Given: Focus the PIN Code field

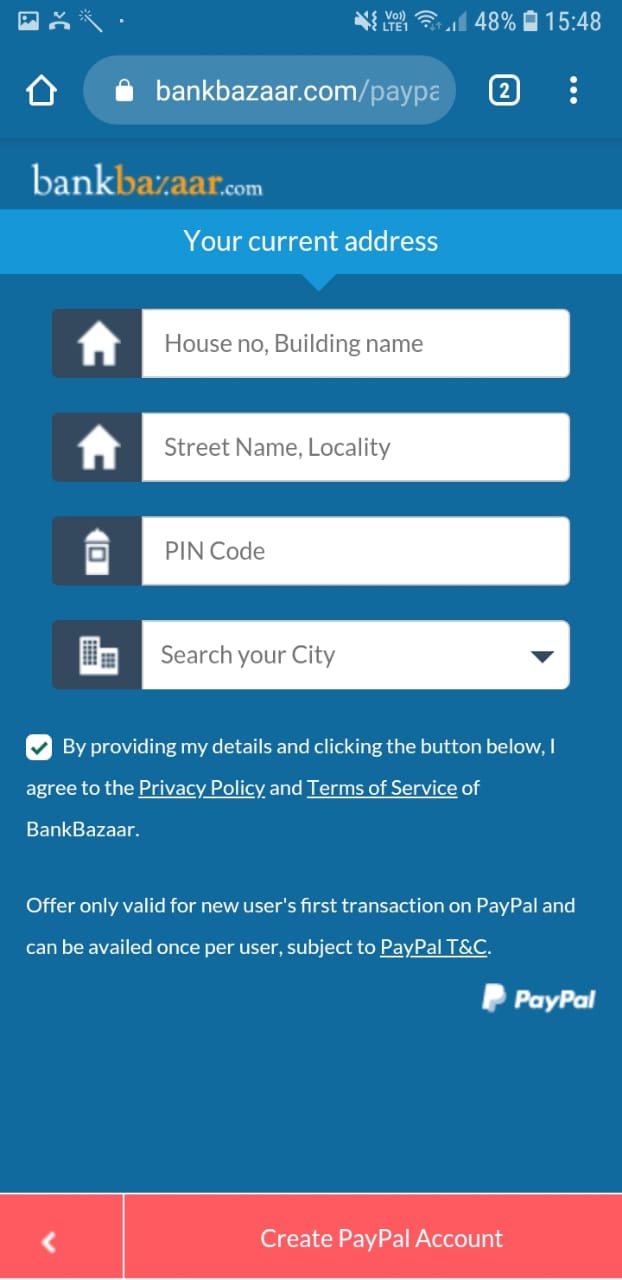Looking at the screenshot, I should tap(355, 551).
